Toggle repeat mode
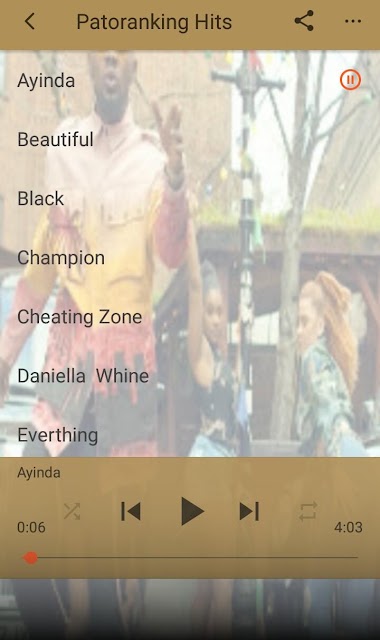The height and width of the screenshot is (640, 380). [308, 511]
